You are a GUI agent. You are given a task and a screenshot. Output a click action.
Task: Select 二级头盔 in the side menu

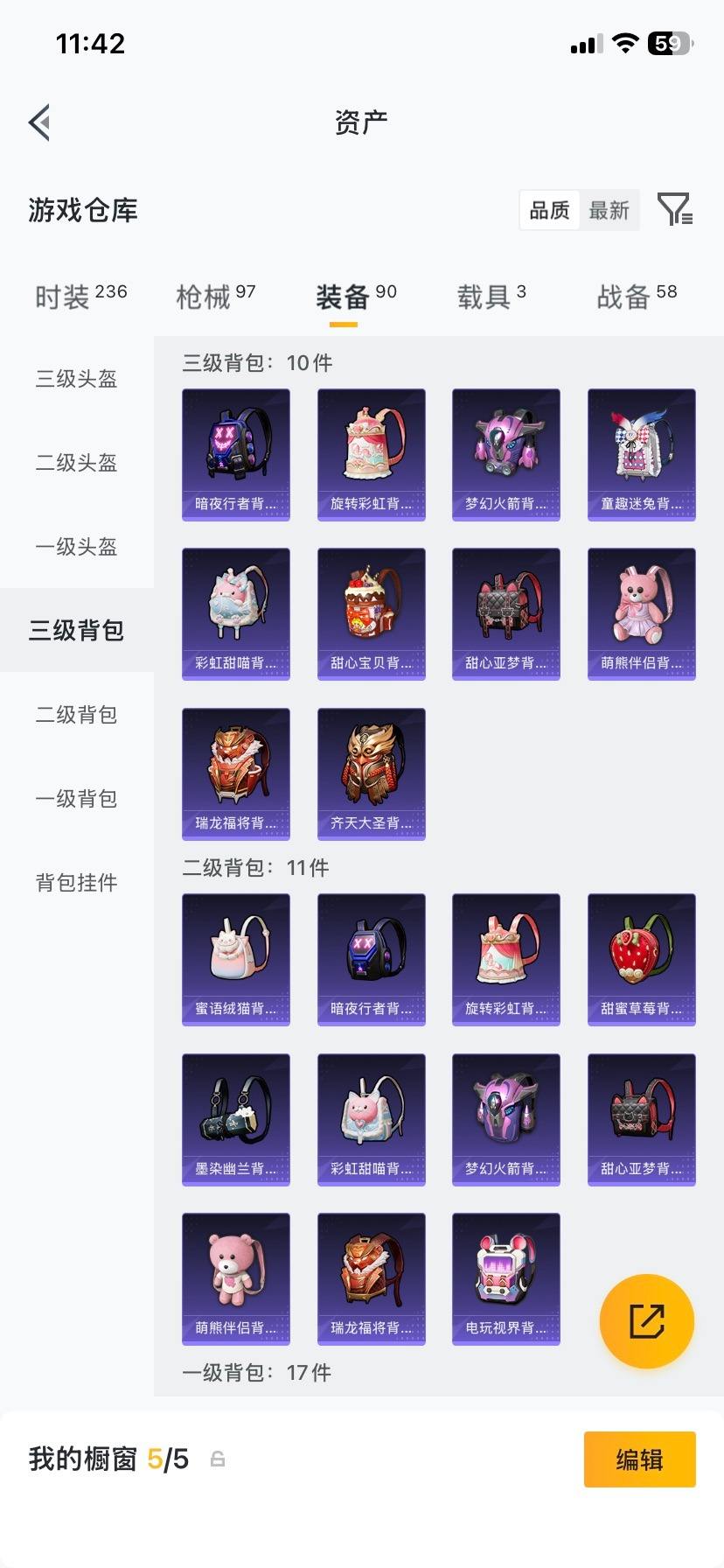(x=76, y=463)
